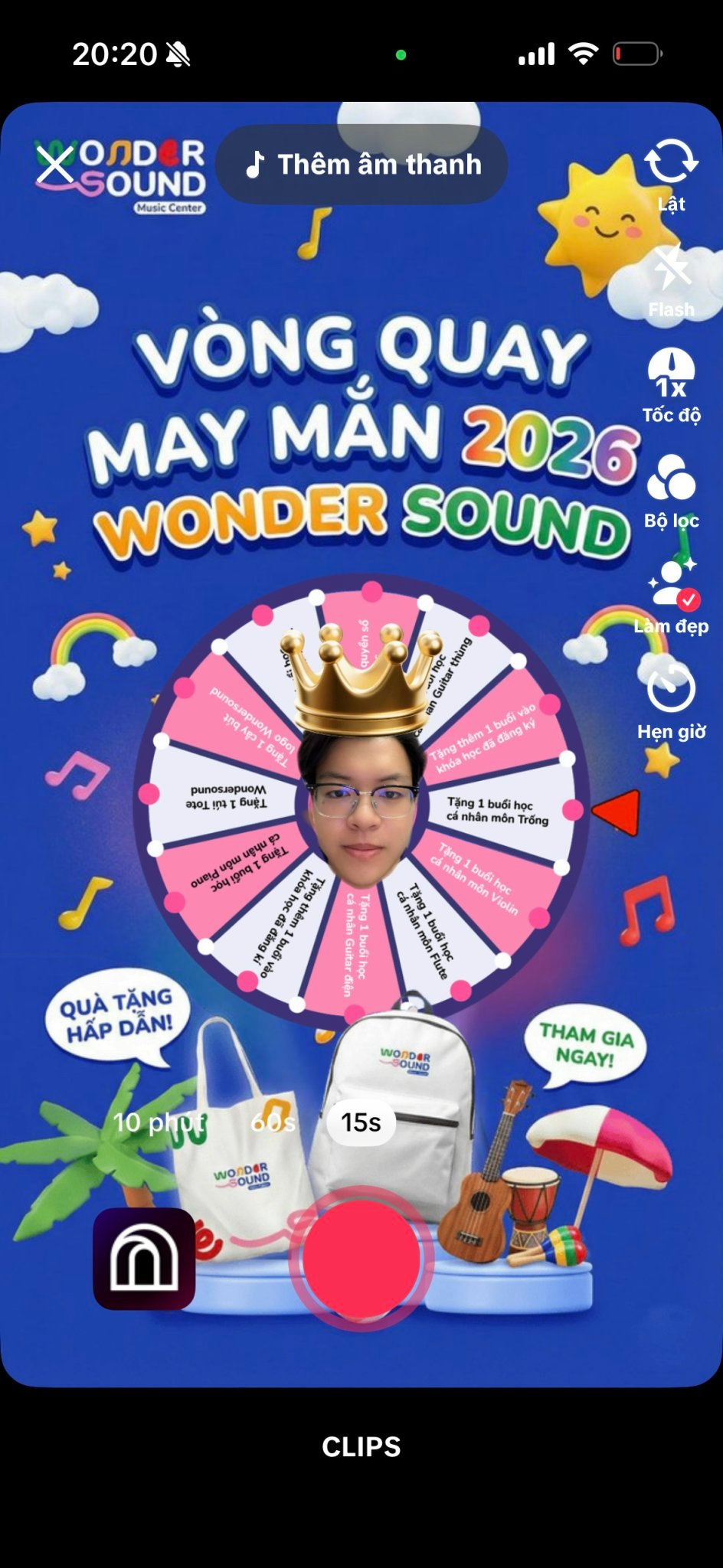This screenshot has width=723, height=1568.
Task: Select the 15s duration
Action: click(x=361, y=1122)
